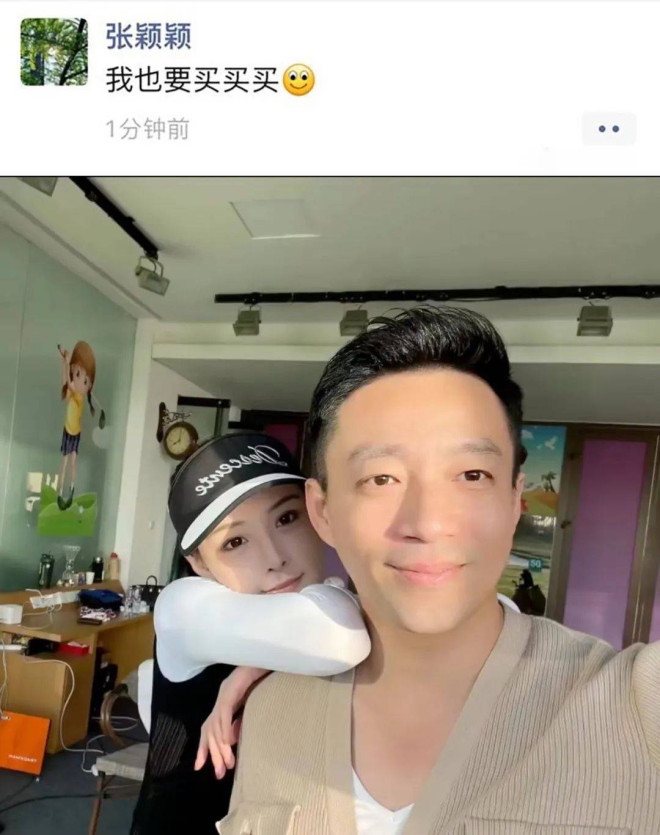
Task: Open the like and comment two-dot menu
Action: pos(608,129)
